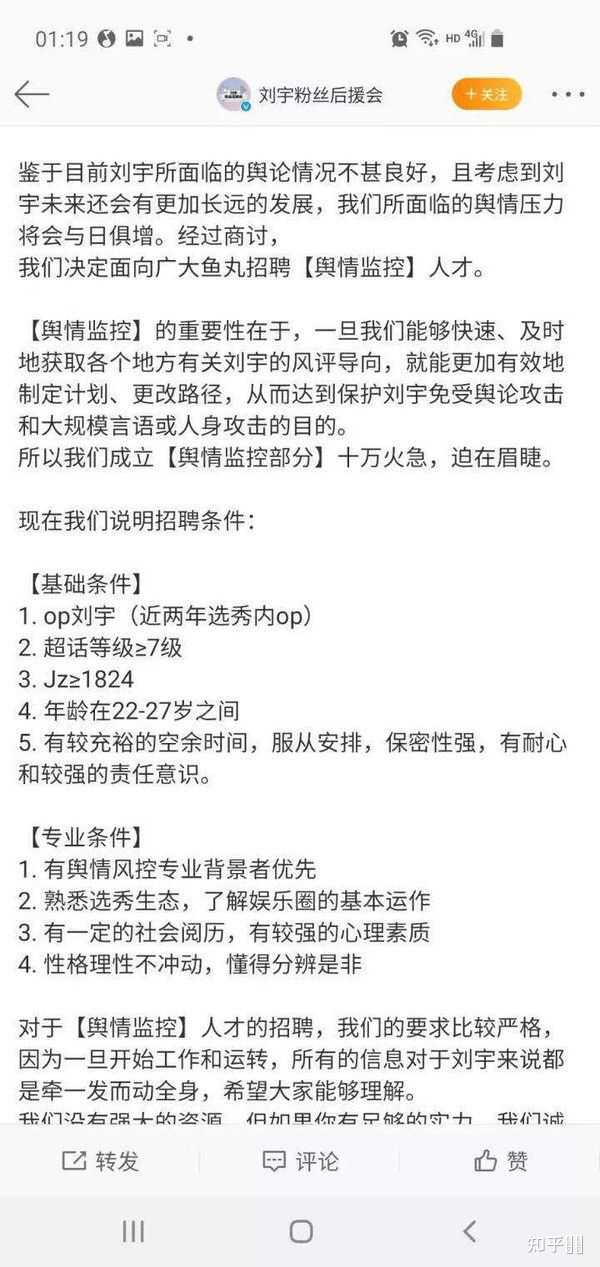Image resolution: width=600 pixels, height=1267 pixels.
Task: Go to the system home screen
Action: click(x=300, y=1231)
